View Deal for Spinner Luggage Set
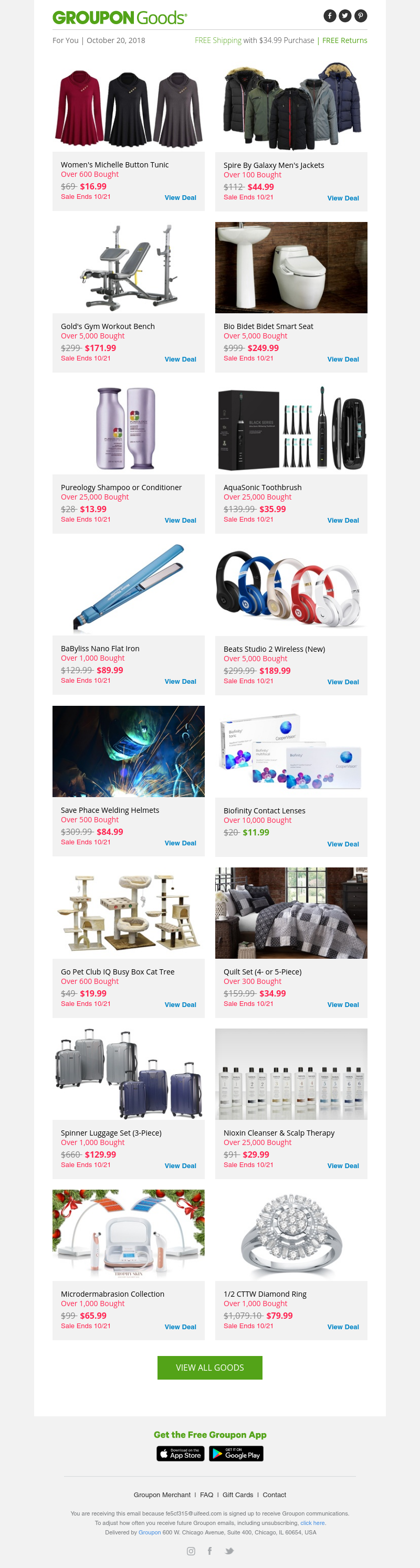The height and width of the screenshot is (1568, 420). coord(180,1166)
